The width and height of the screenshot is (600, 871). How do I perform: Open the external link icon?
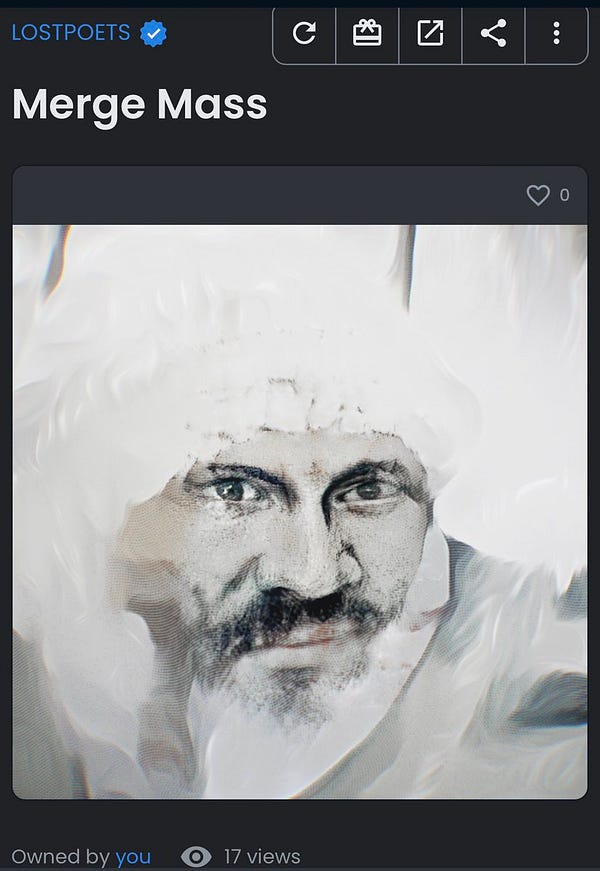coord(430,34)
